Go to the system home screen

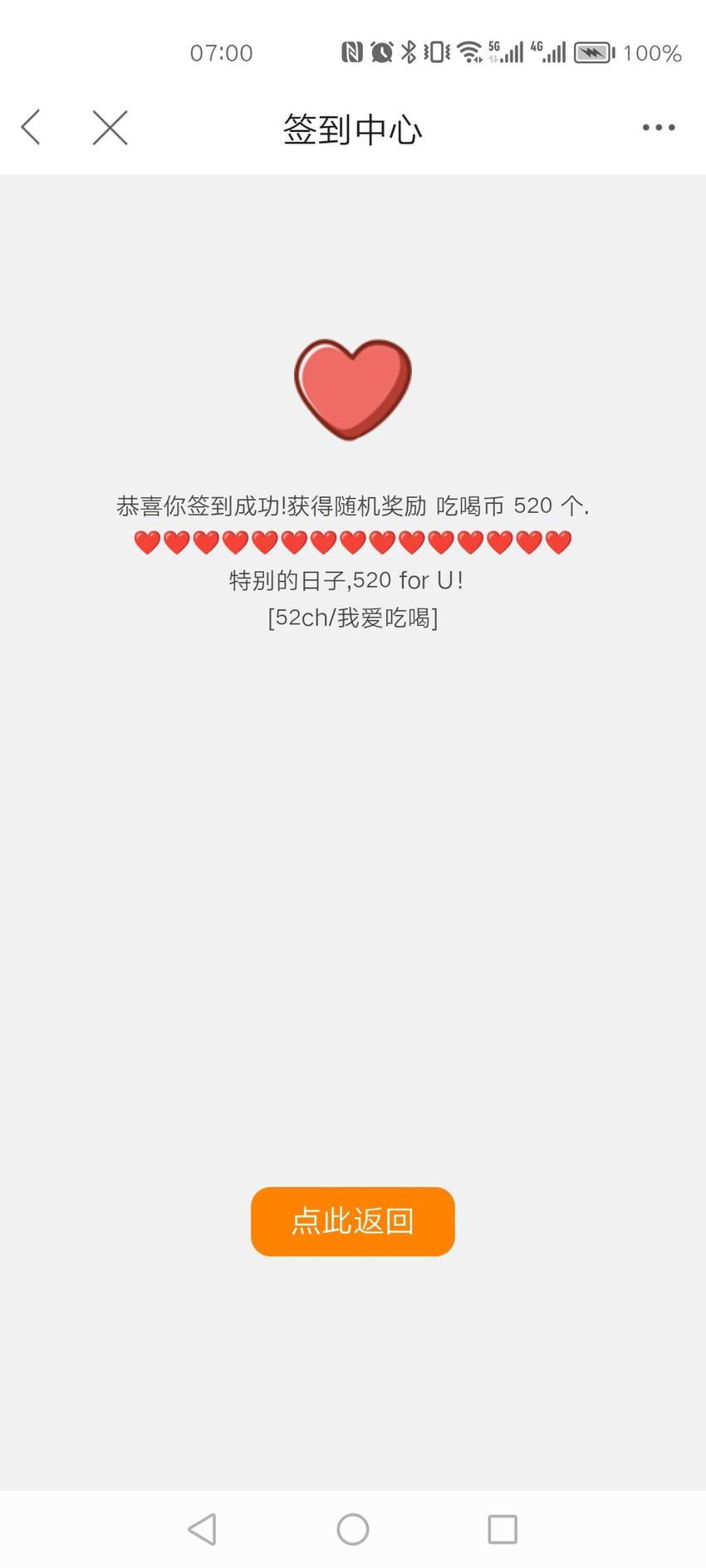[353, 1529]
